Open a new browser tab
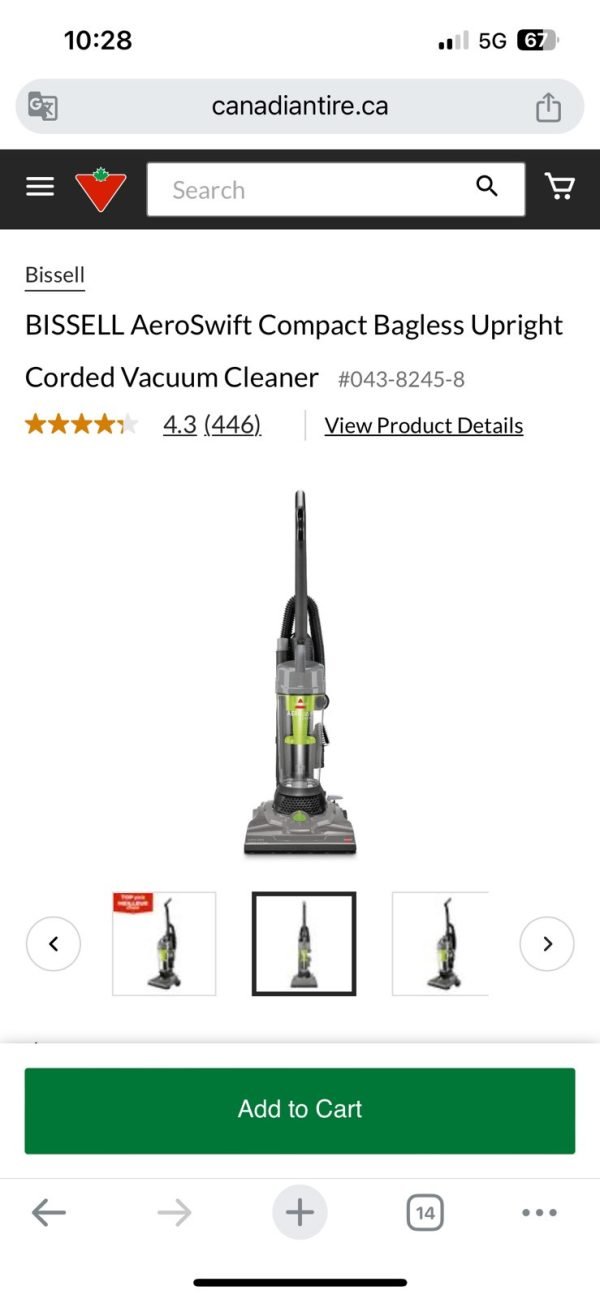Image resolution: width=600 pixels, height=1299 pixels. (300, 1213)
